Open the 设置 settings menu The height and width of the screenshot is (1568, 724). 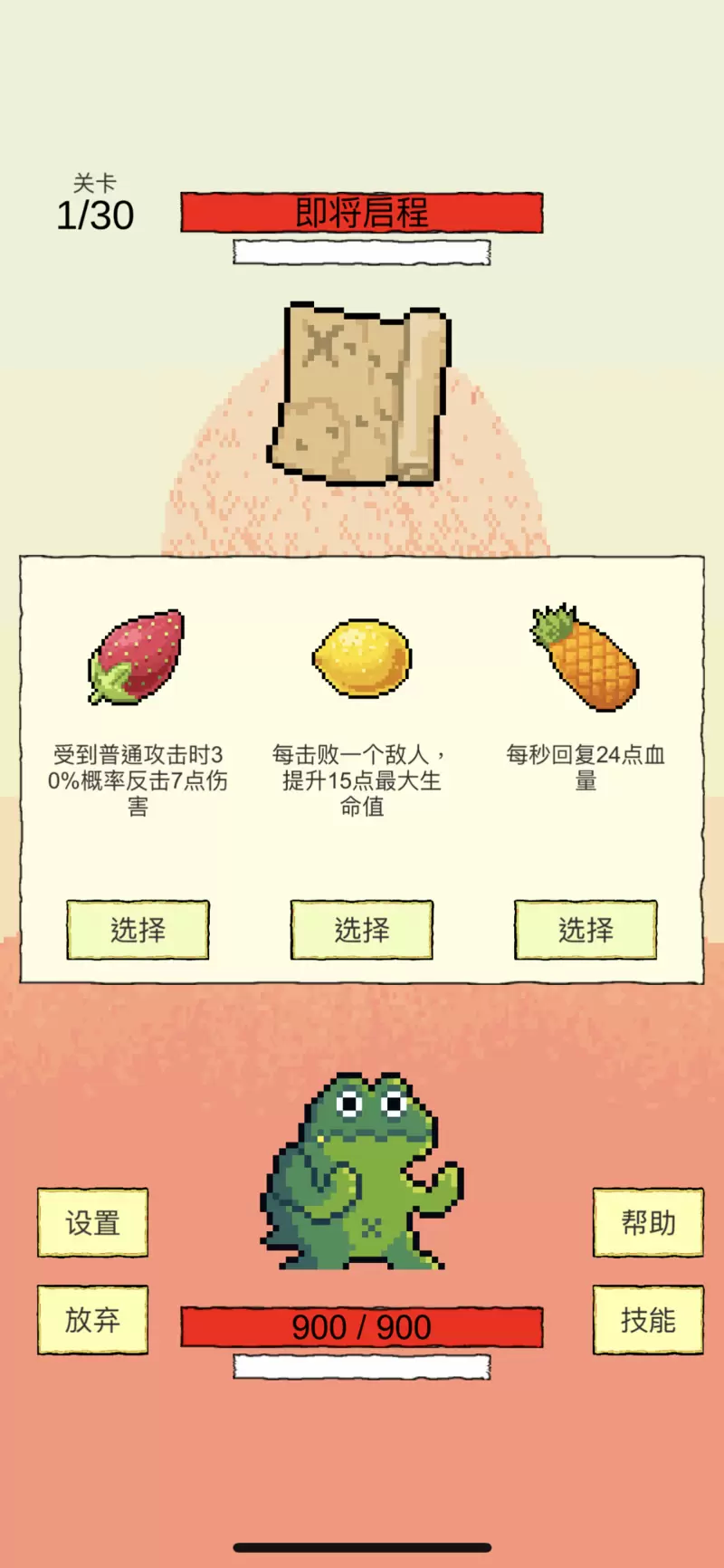[x=92, y=1223]
